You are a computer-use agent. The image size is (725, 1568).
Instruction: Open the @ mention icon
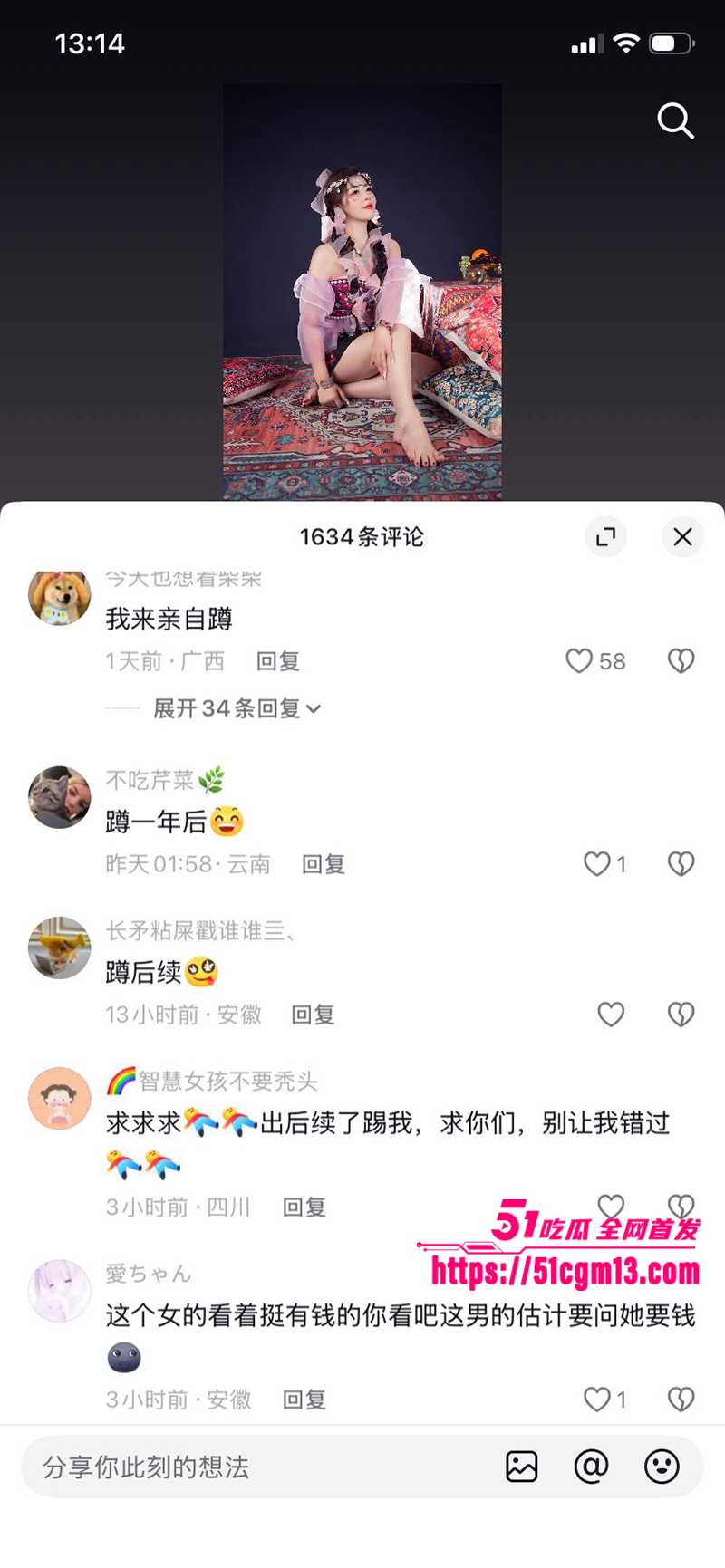point(592,1467)
